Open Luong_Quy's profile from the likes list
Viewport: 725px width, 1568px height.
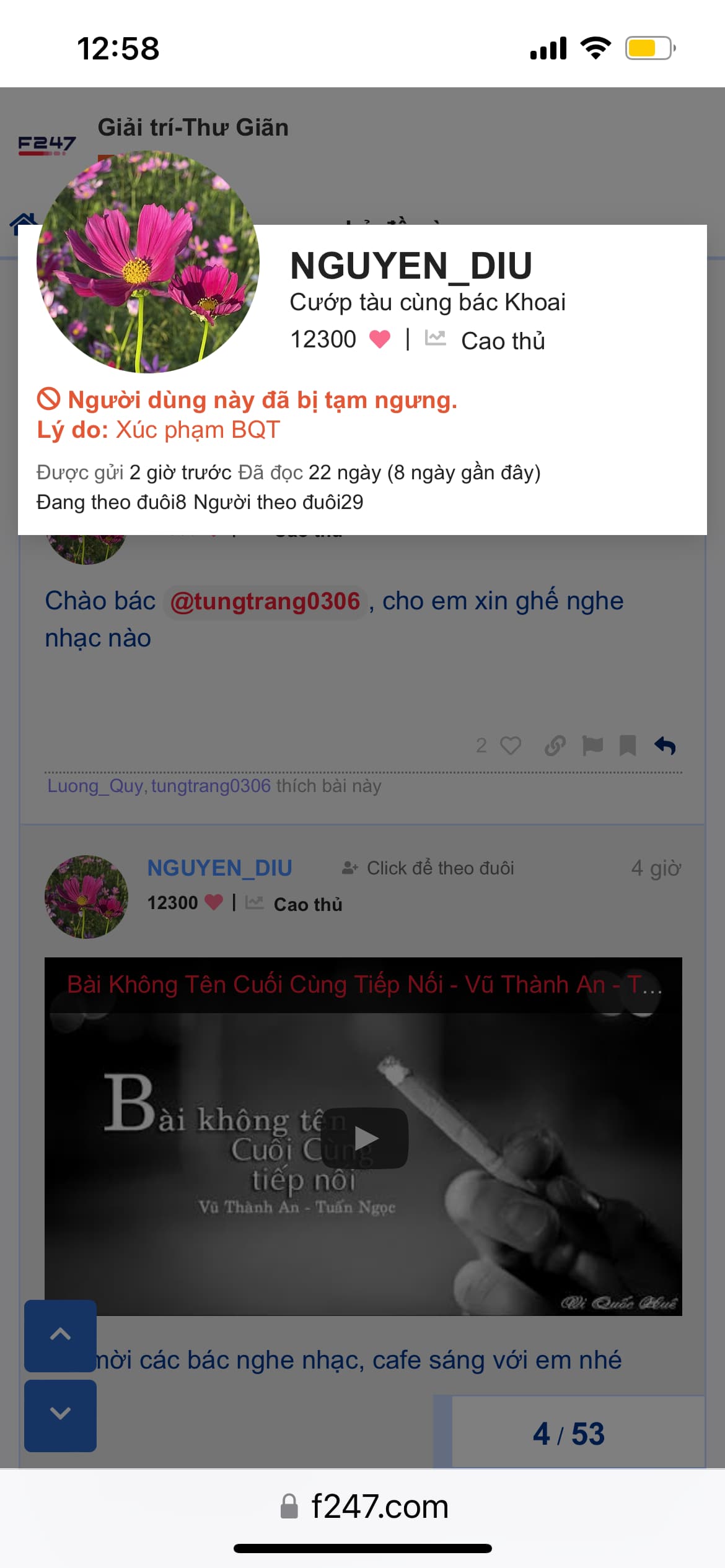pos(95,786)
